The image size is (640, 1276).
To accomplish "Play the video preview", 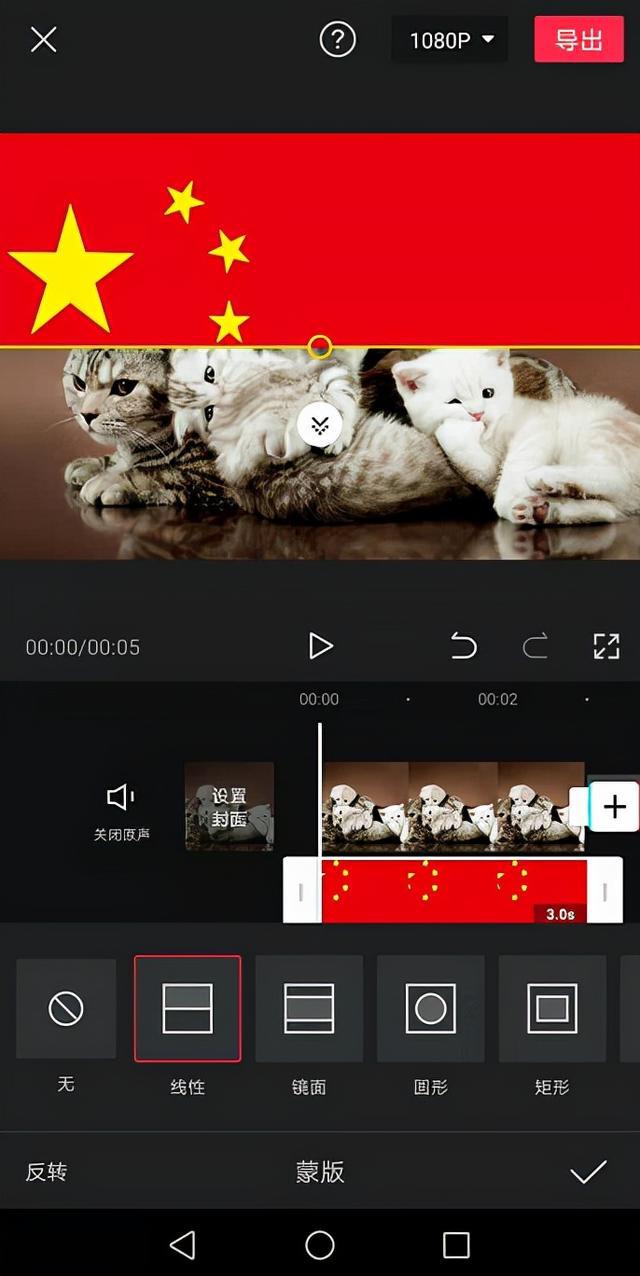I will 320,646.
